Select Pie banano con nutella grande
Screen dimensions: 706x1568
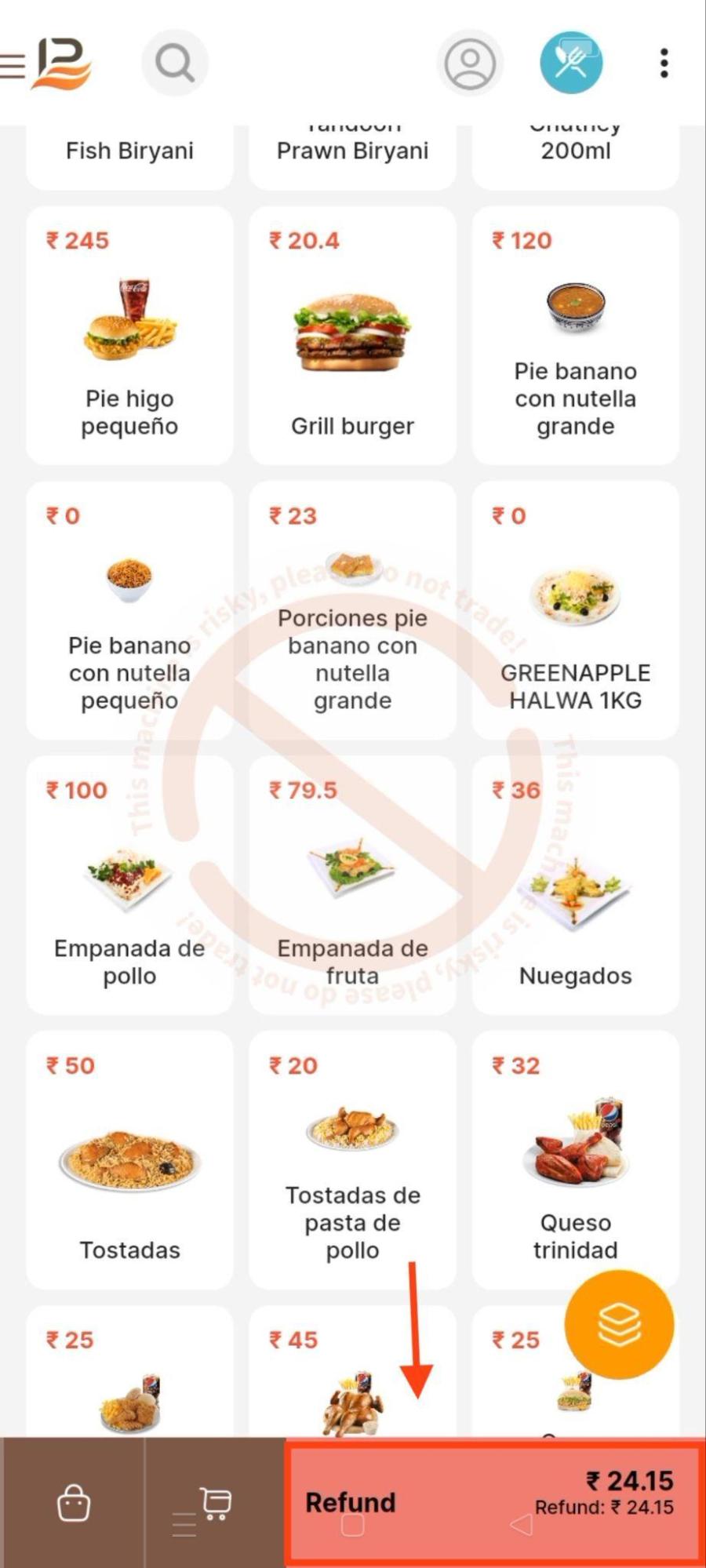pos(575,336)
